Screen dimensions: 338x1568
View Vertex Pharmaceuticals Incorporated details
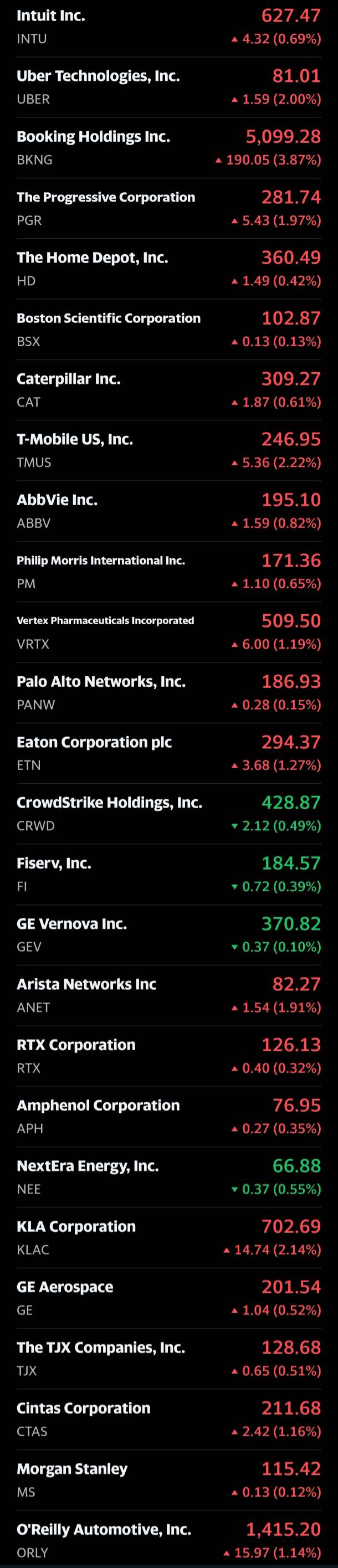click(168, 632)
